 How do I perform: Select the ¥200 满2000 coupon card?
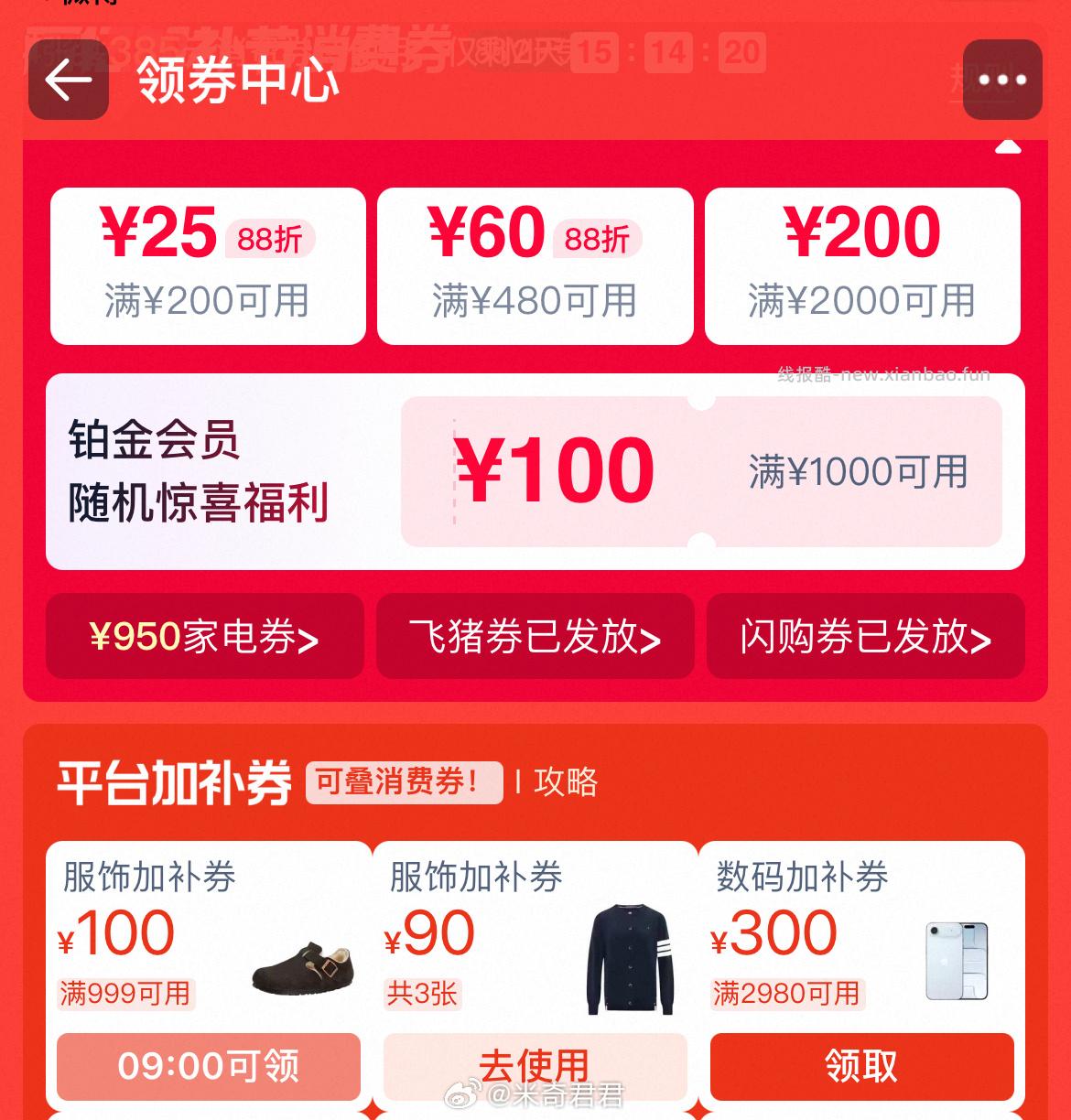coord(864,265)
